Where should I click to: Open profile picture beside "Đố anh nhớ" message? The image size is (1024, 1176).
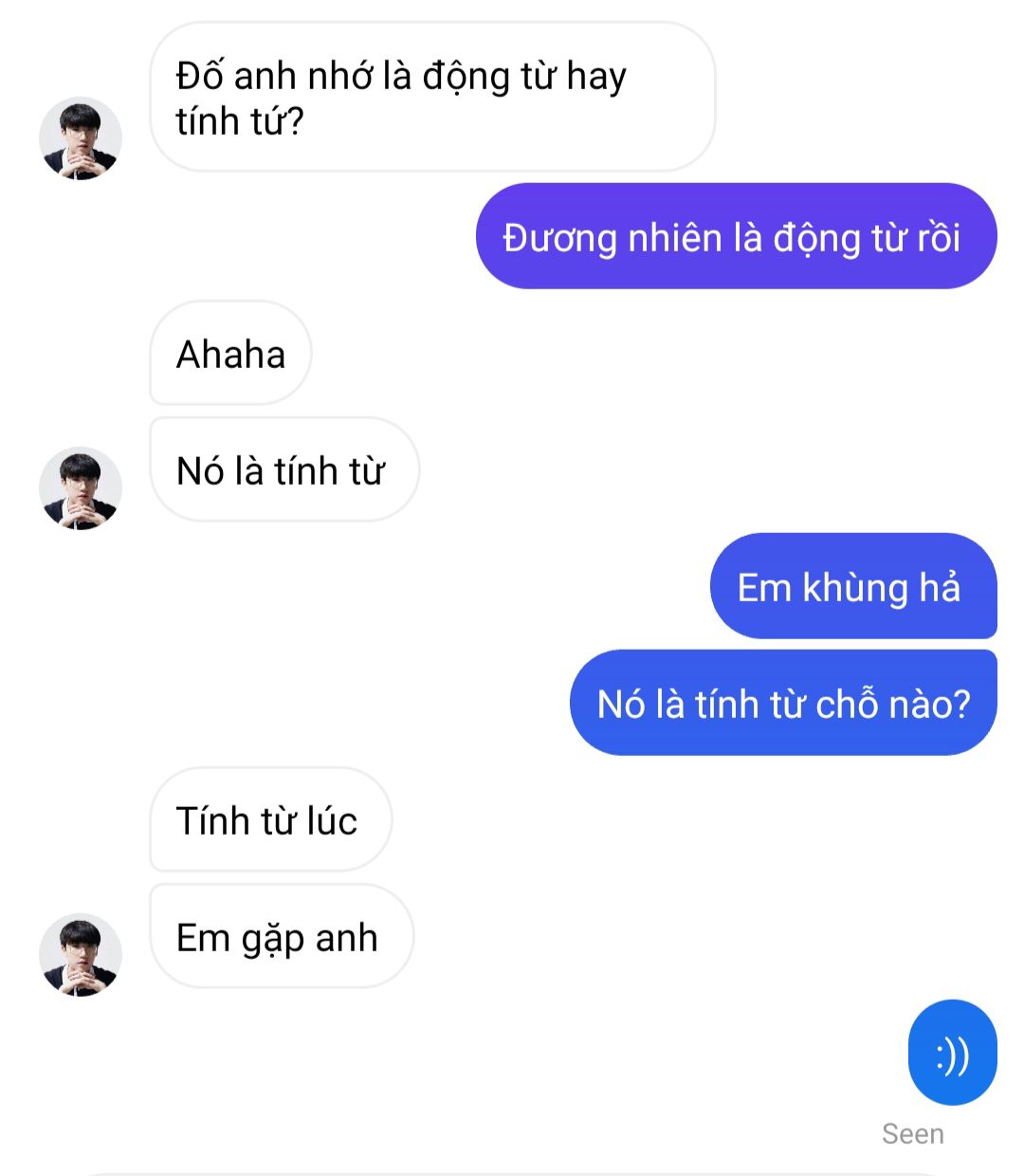coord(81,138)
